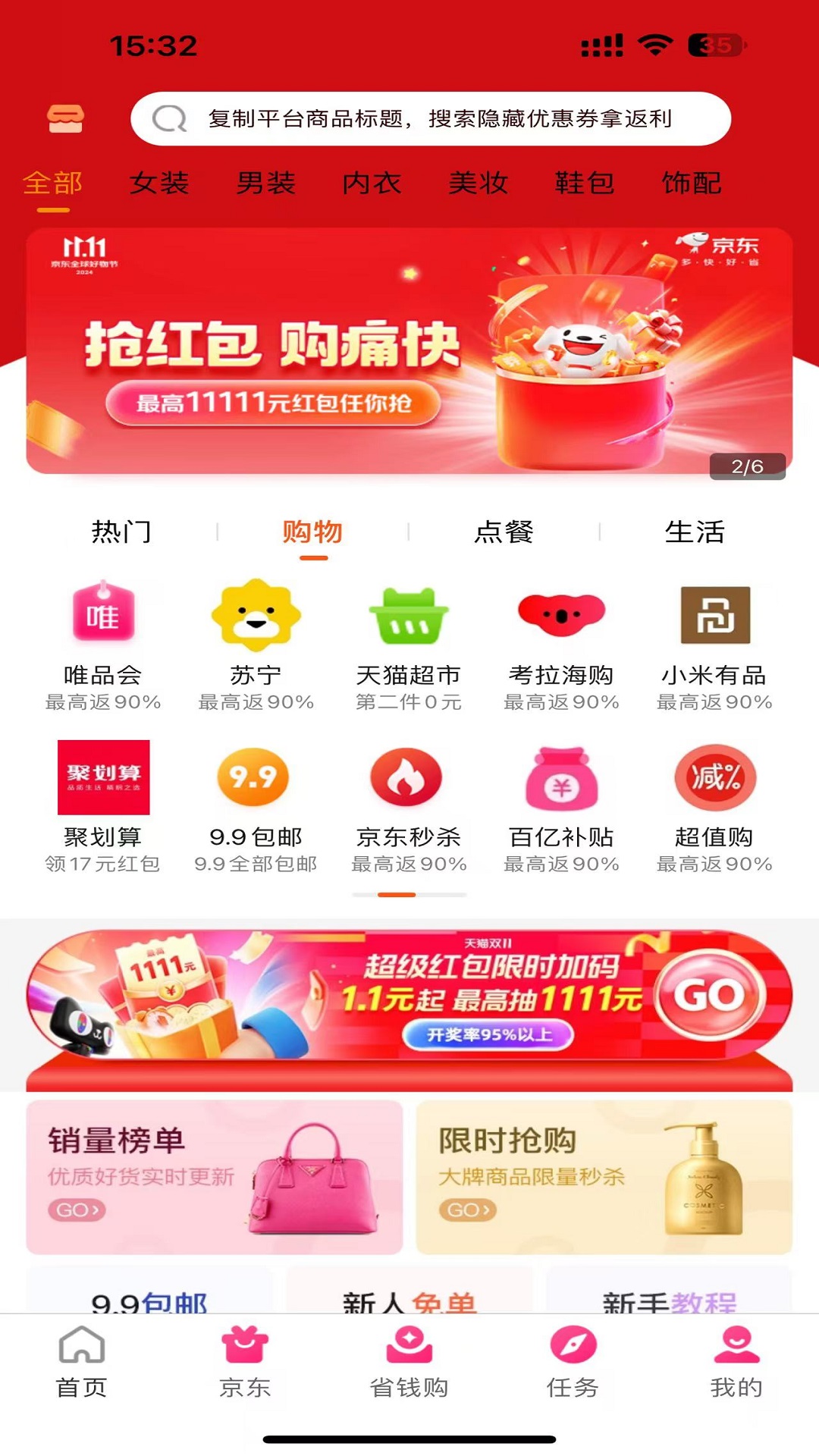Open 京东秒杀 flash sale
The width and height of the screenshot is (819, 1456).
[x=409, y=807]
